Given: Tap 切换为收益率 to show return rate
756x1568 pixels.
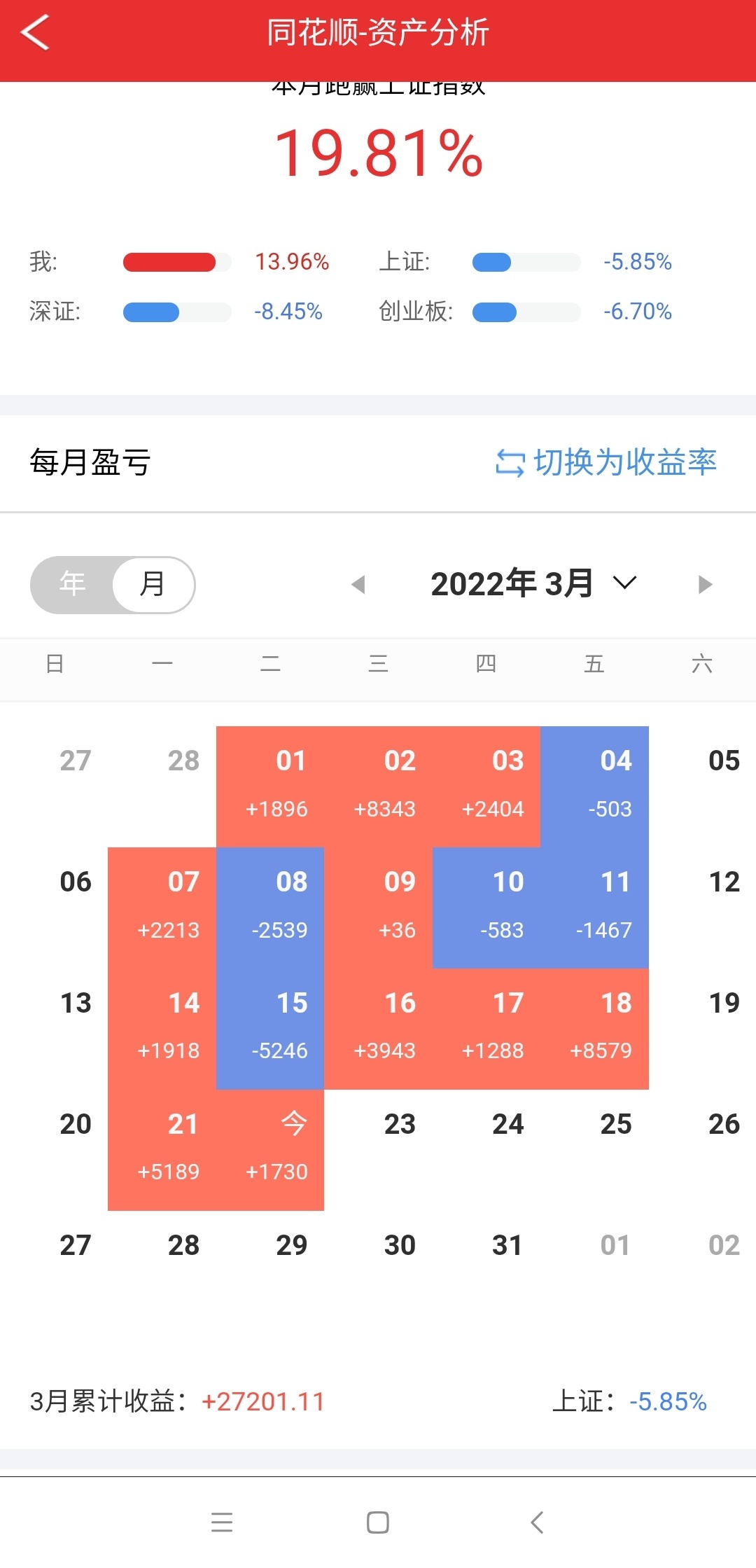Looking at the screenshot, I should (x=606, y=462).
